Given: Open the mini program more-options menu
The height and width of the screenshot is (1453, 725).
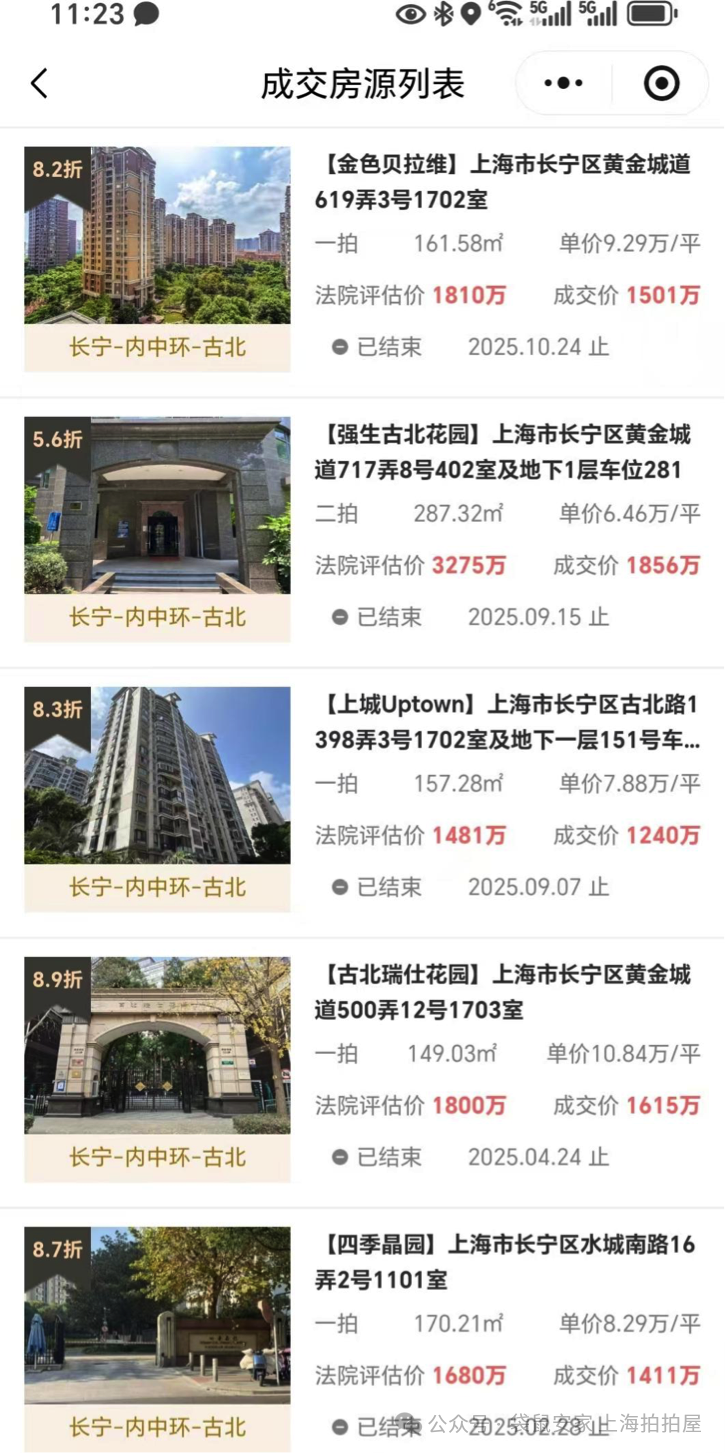Looking at the screenshot, I should [564, 84].
